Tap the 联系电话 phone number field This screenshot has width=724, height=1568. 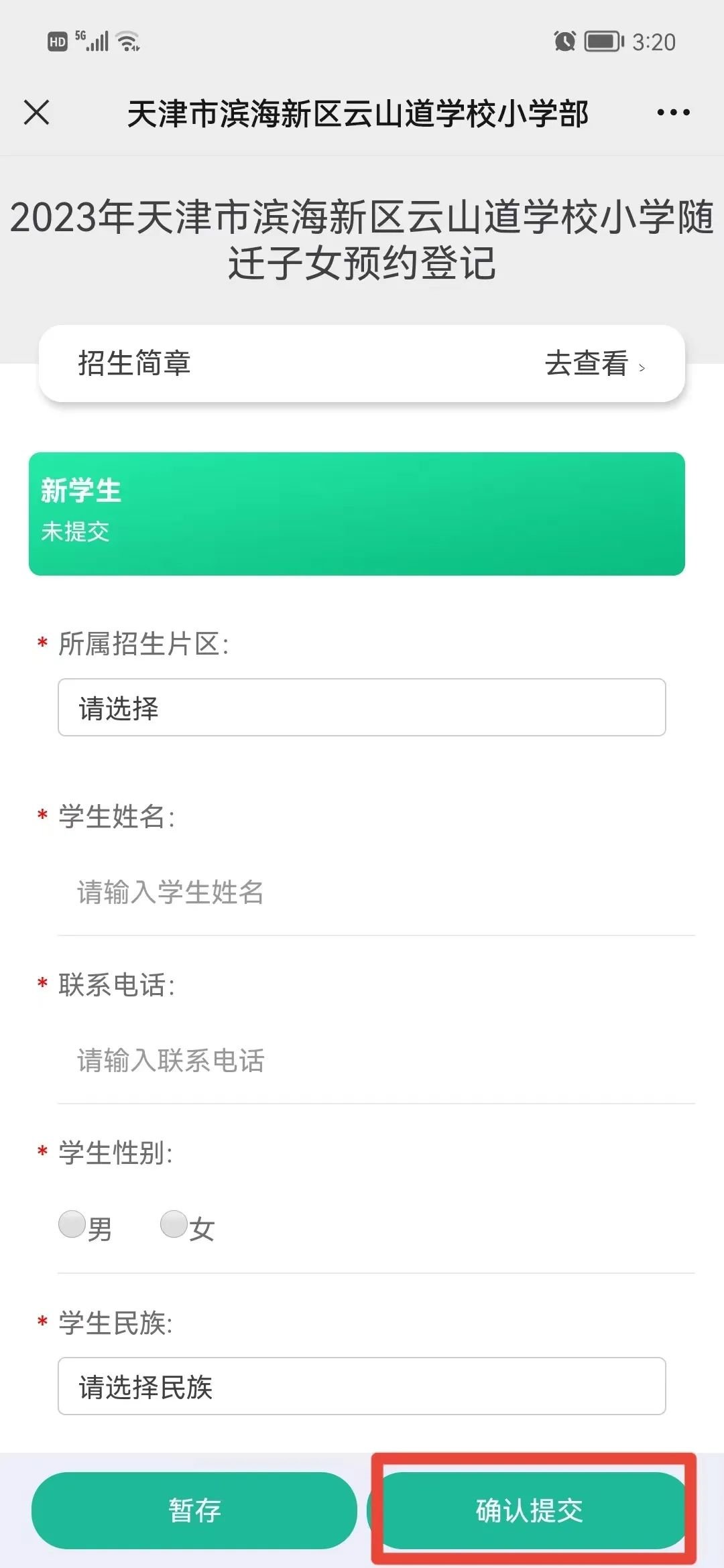[x=375, y=1061]
